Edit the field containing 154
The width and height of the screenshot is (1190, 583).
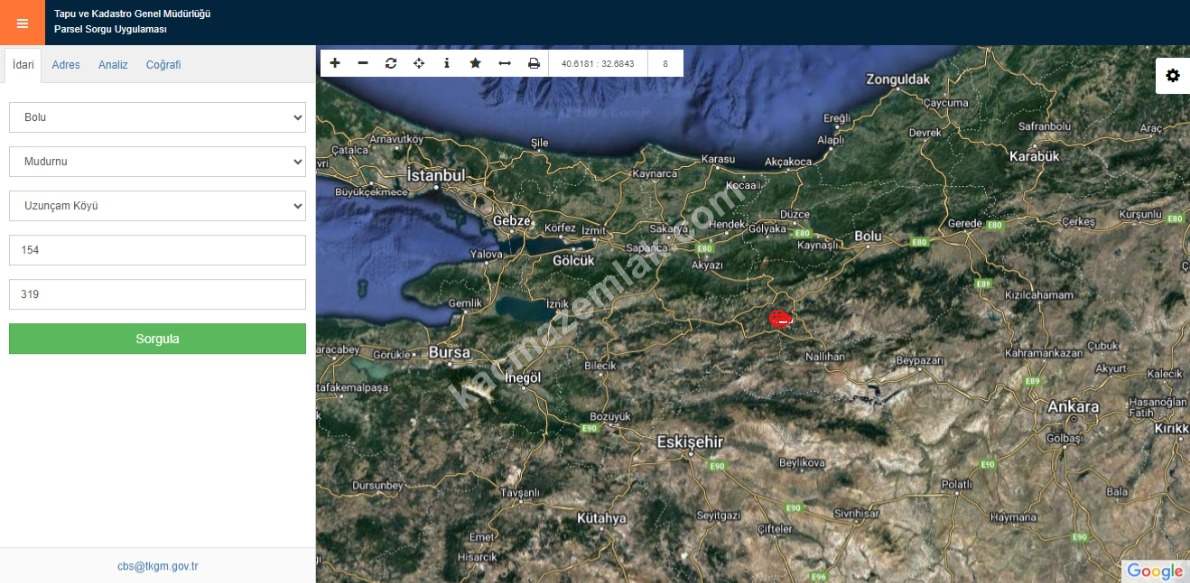click(x=157, y=250)
